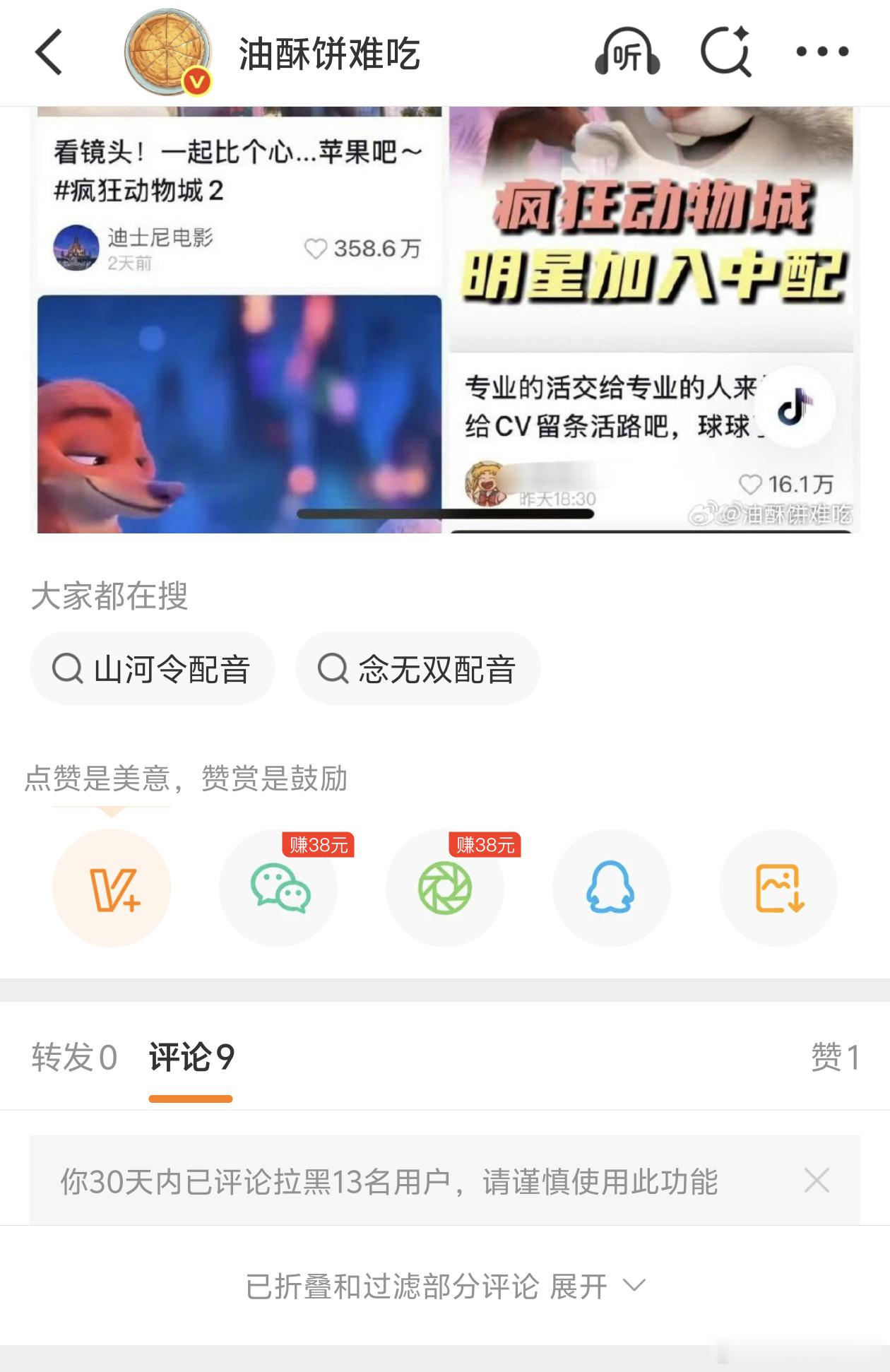Share the post via the WeChat icon
The width and height of the screenshot is (890, 1372).
pos(278,889)
